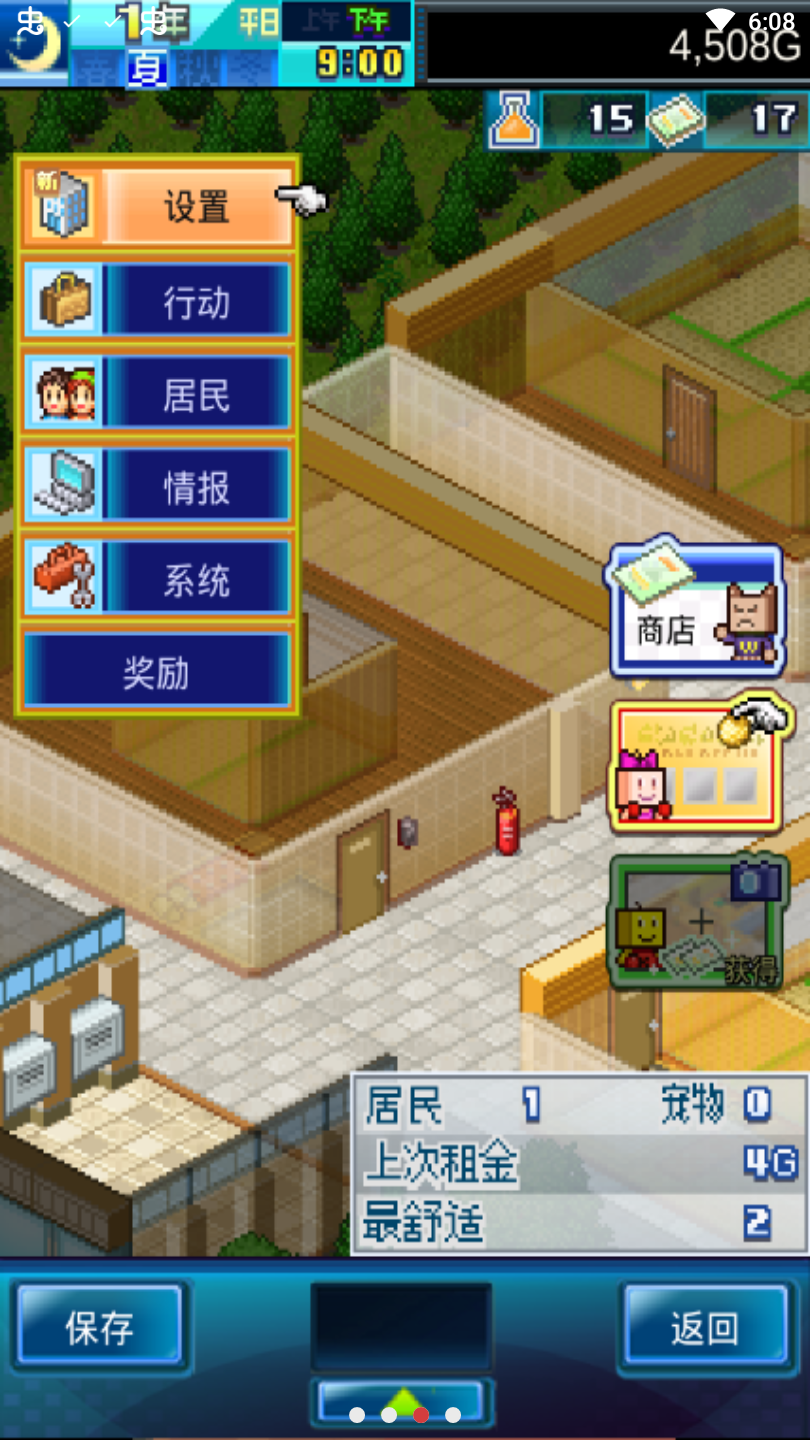The width and height of the screenshot is (810, 1440).
Task: Open the 系统 system menu
Action: [x=158, y=579]
